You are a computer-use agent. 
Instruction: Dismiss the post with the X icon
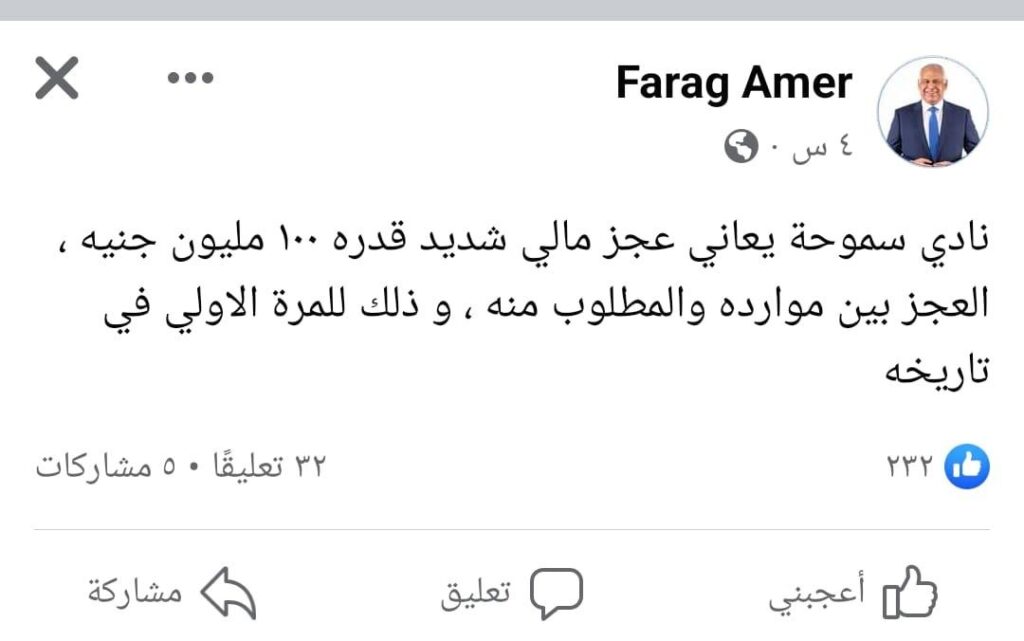57,79
